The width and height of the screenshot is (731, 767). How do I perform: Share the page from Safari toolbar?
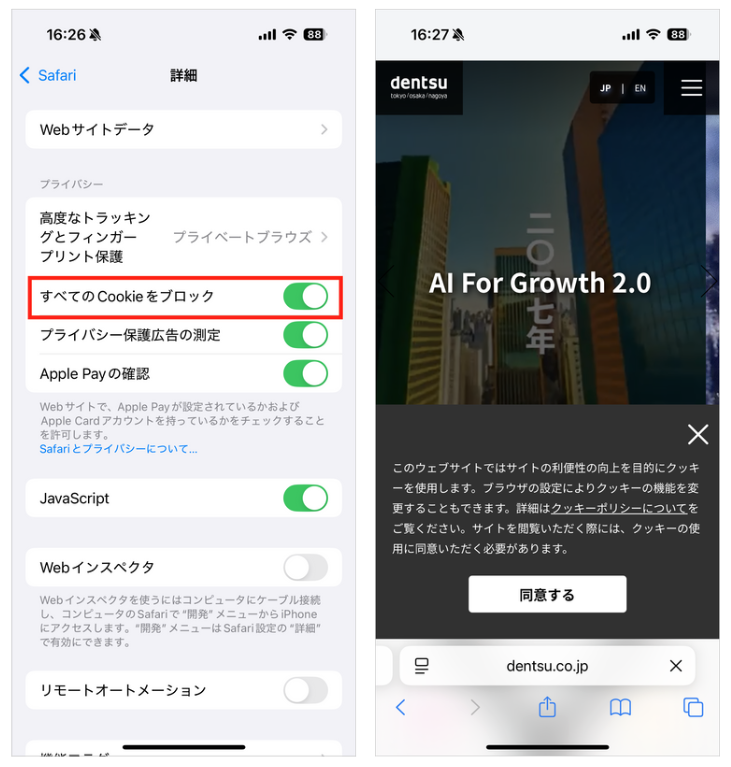tap(547, 707)
